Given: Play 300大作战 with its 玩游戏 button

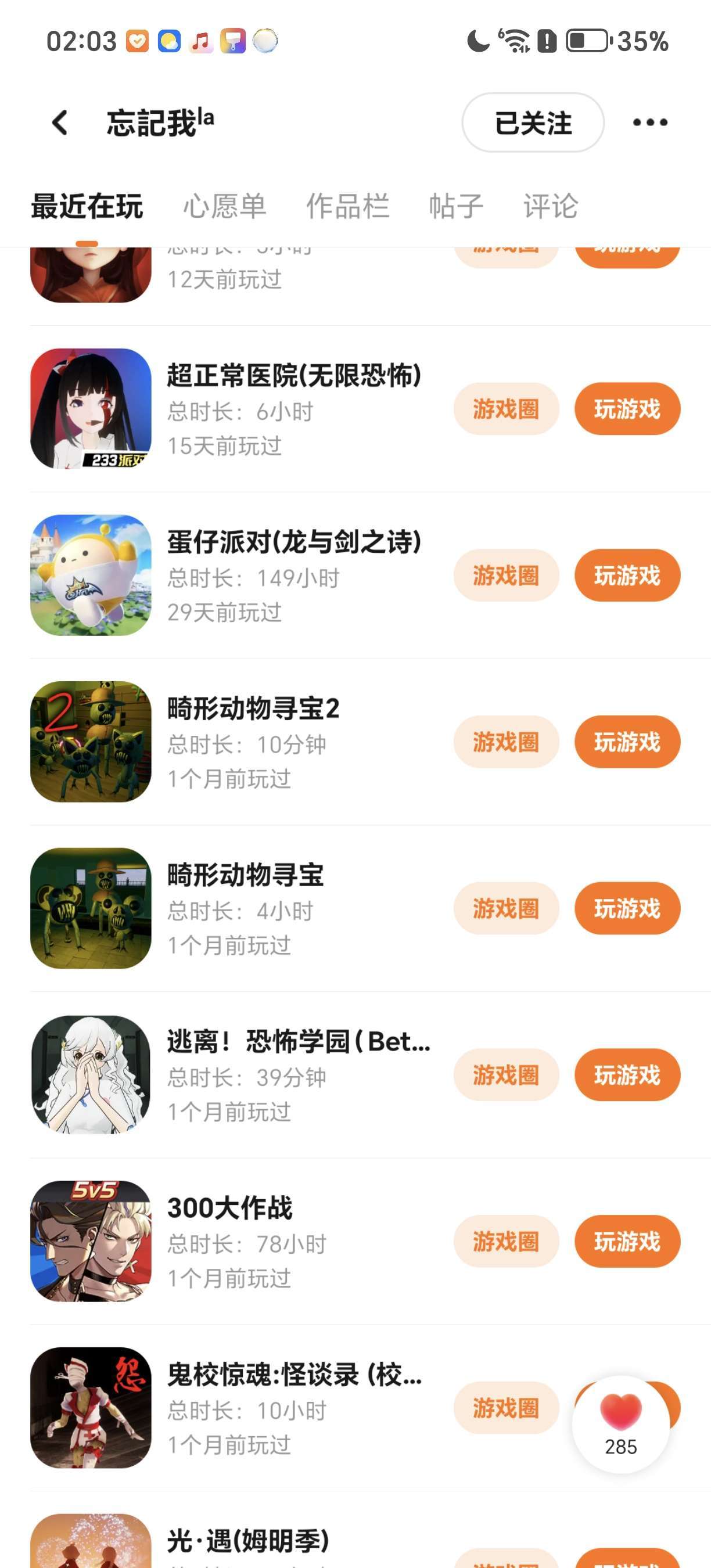Looking at the screenshot, I should 627,1241.
